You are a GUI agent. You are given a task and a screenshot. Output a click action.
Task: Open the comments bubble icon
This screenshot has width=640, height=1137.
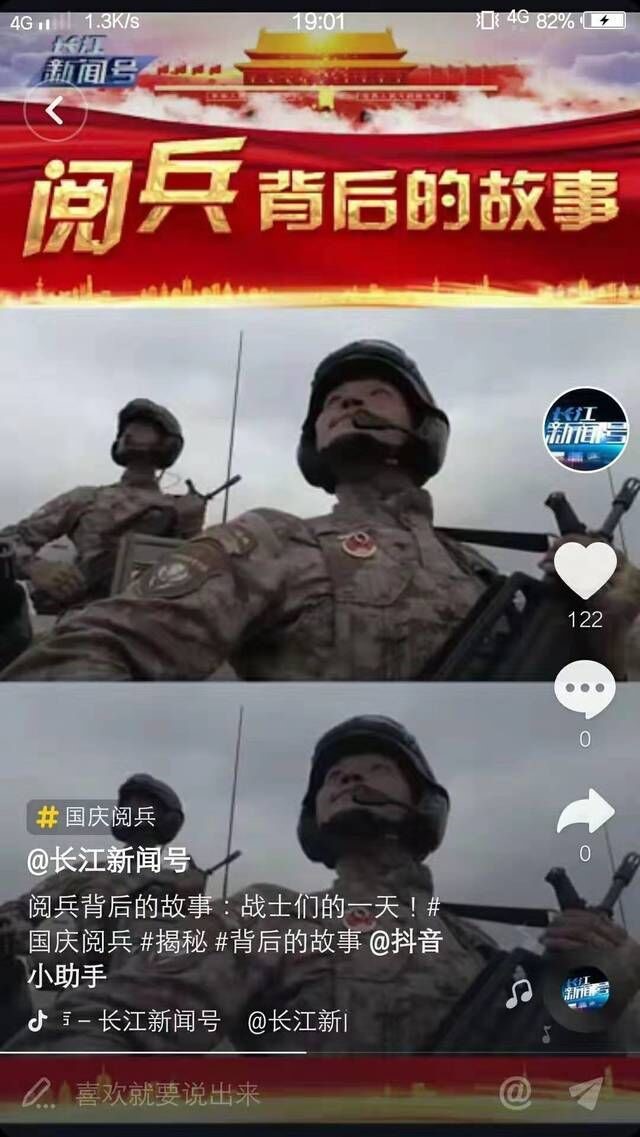click(585, 691)
